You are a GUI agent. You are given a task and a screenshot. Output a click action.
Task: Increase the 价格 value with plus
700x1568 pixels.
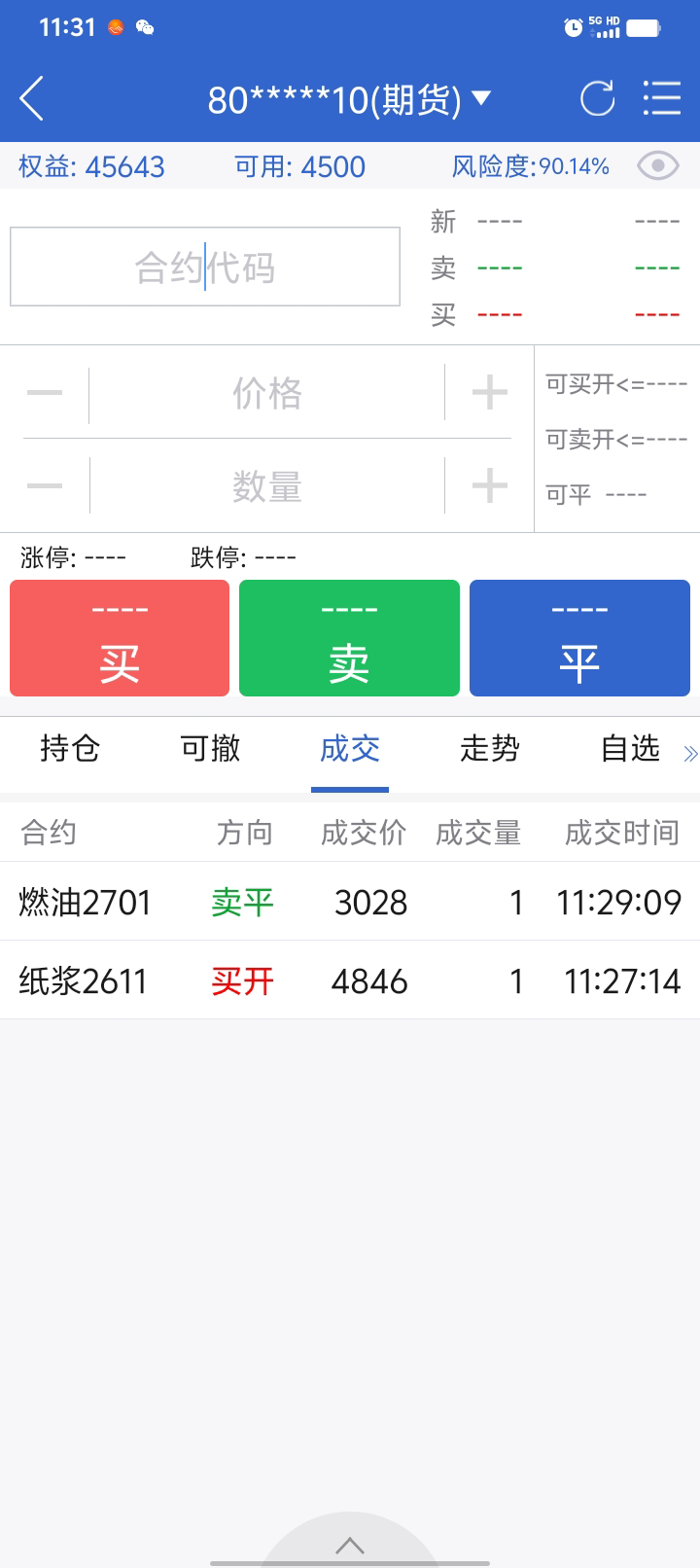click(x=490, y=394)
